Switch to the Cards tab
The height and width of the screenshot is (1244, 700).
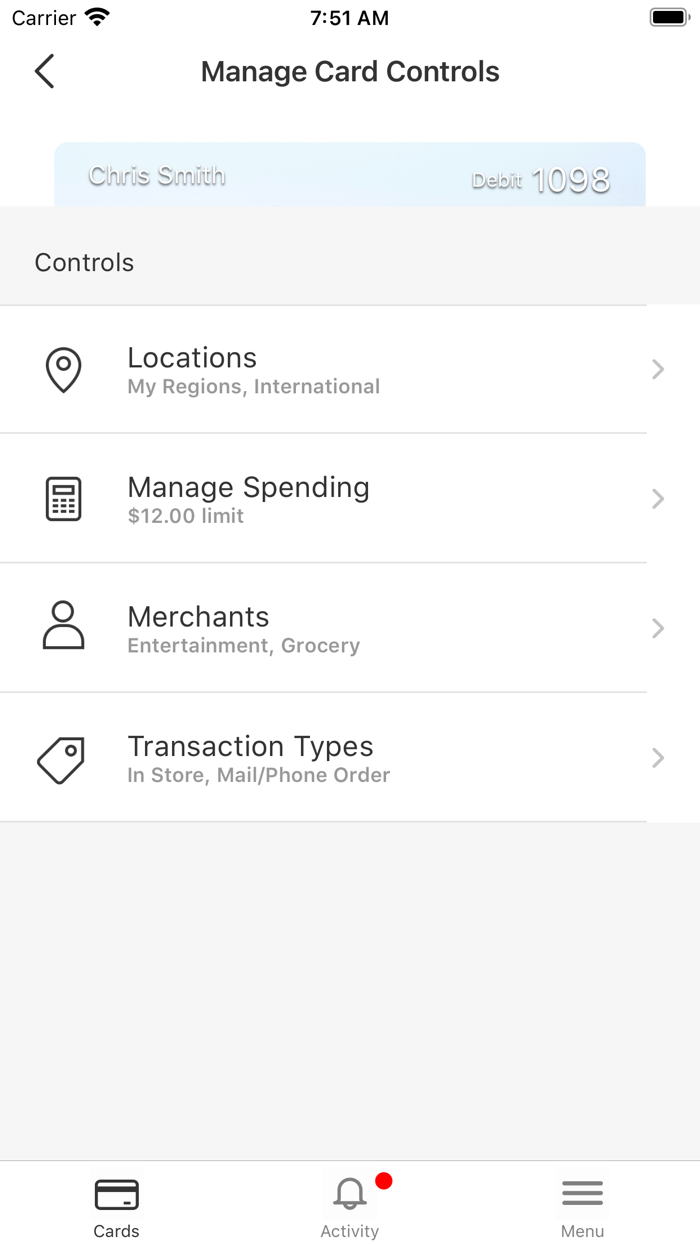(117, 1206)
